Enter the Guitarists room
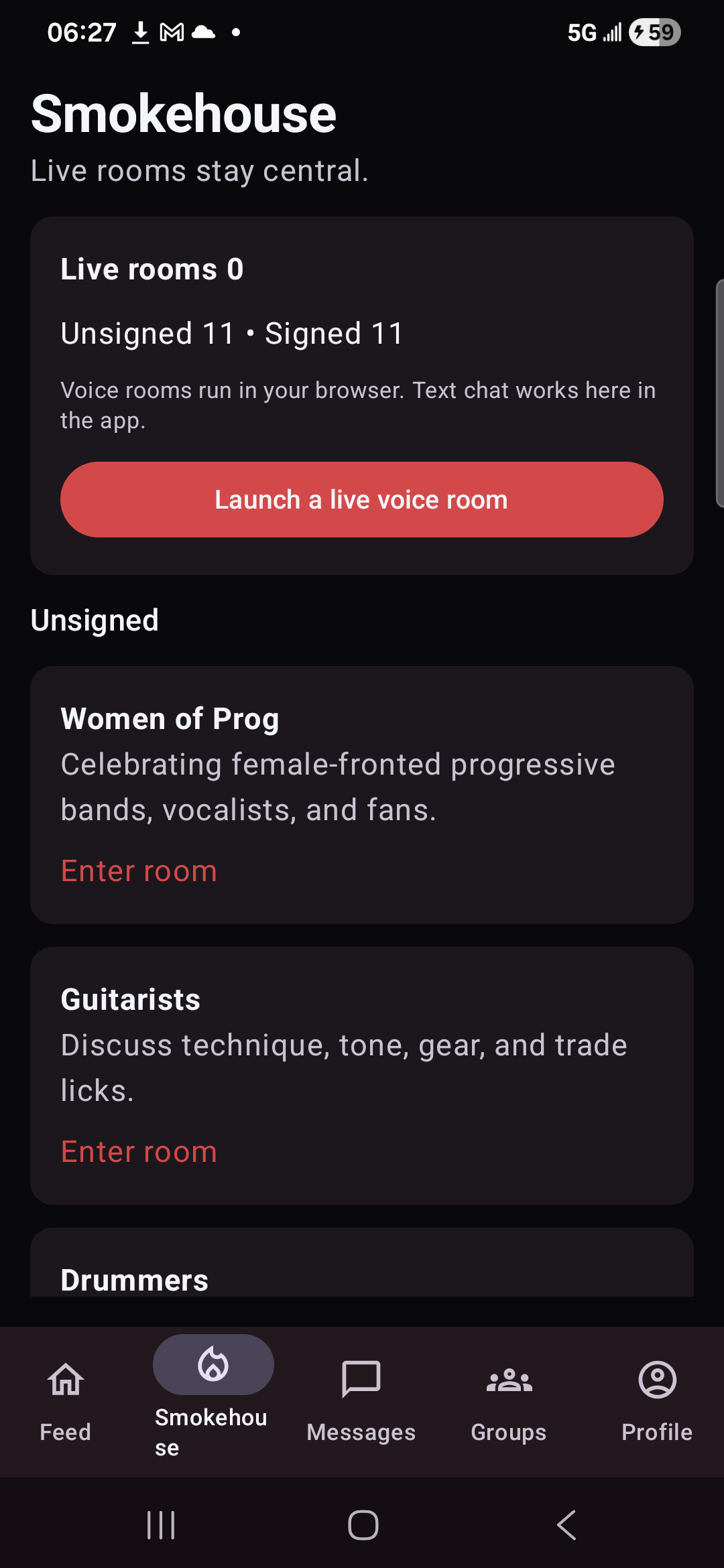The width and height of the screenshot is (724, 1568). tap(139, 1152)
